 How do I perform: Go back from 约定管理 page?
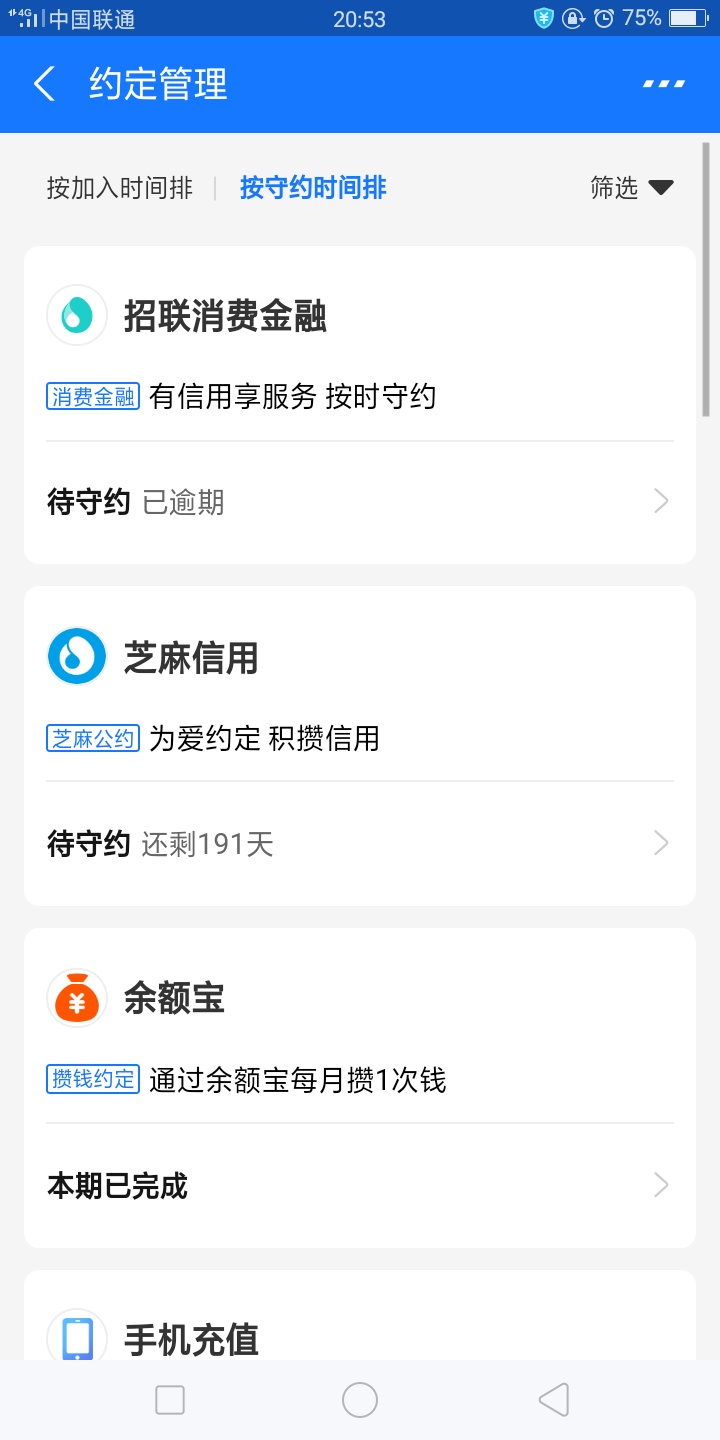coord(44,84)
